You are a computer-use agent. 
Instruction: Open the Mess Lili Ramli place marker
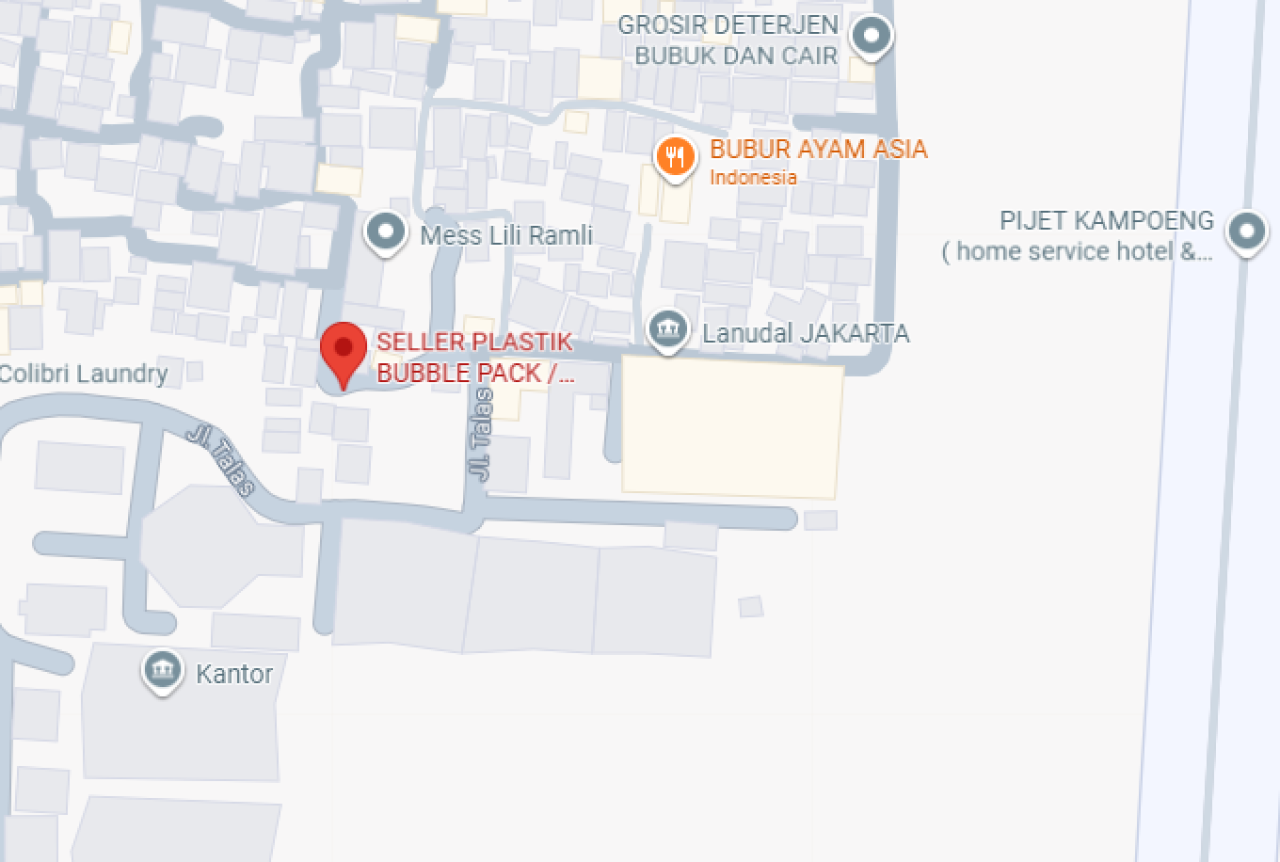click(x=386, y=232)
